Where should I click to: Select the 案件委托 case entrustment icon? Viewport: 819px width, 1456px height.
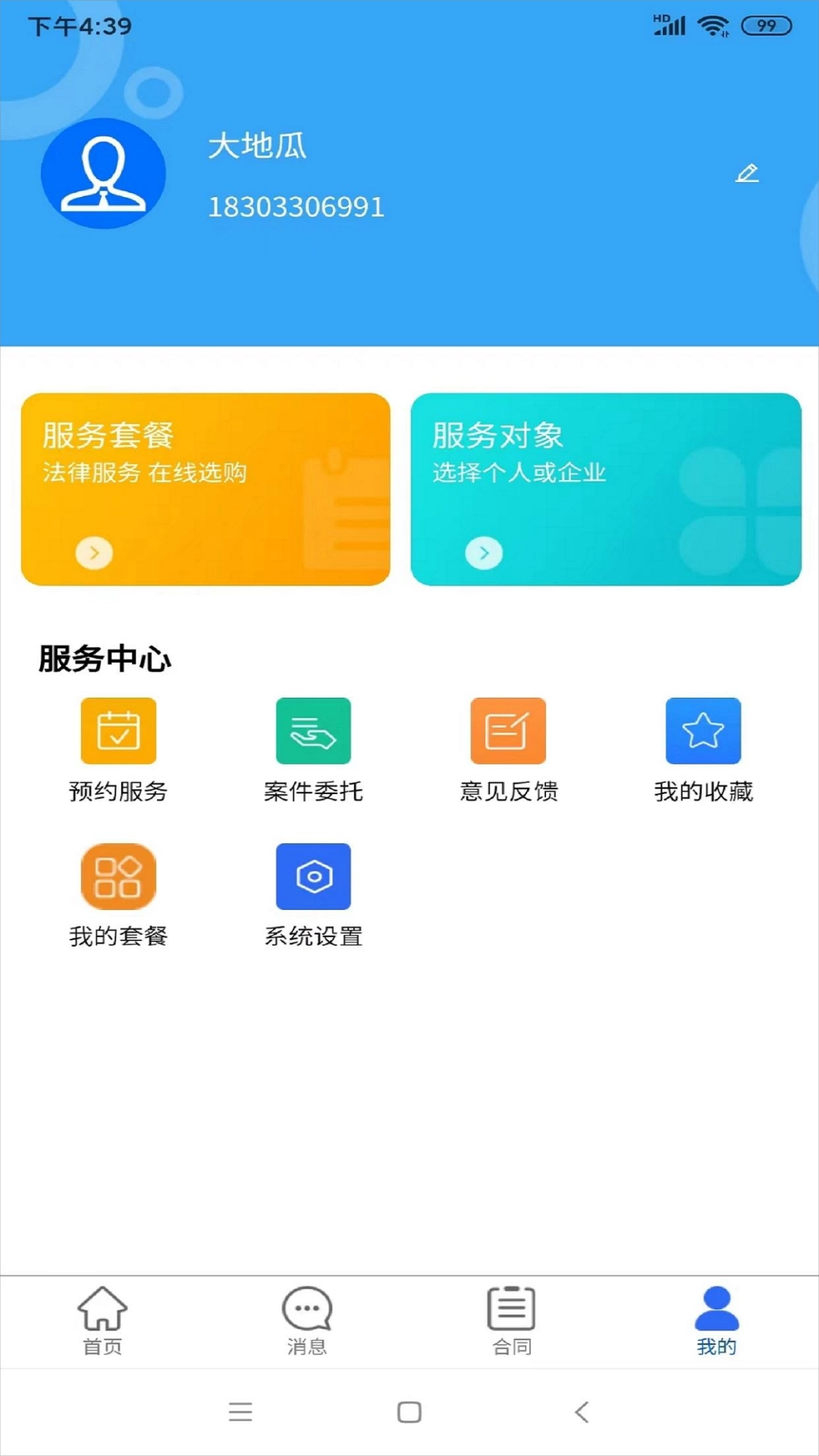[313, 730]
